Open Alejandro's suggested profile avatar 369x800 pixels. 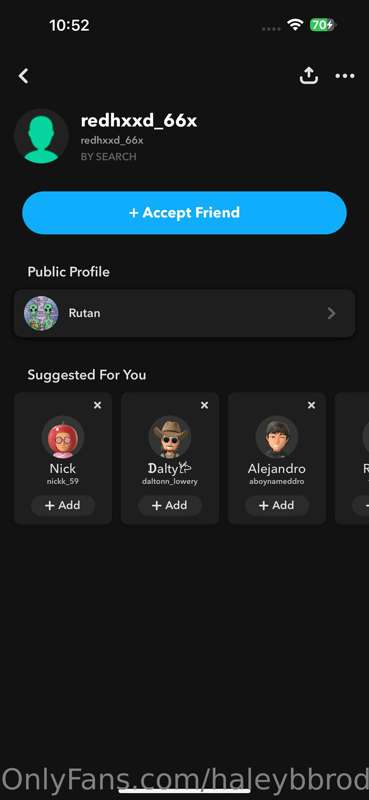click(x=277, y=437)
